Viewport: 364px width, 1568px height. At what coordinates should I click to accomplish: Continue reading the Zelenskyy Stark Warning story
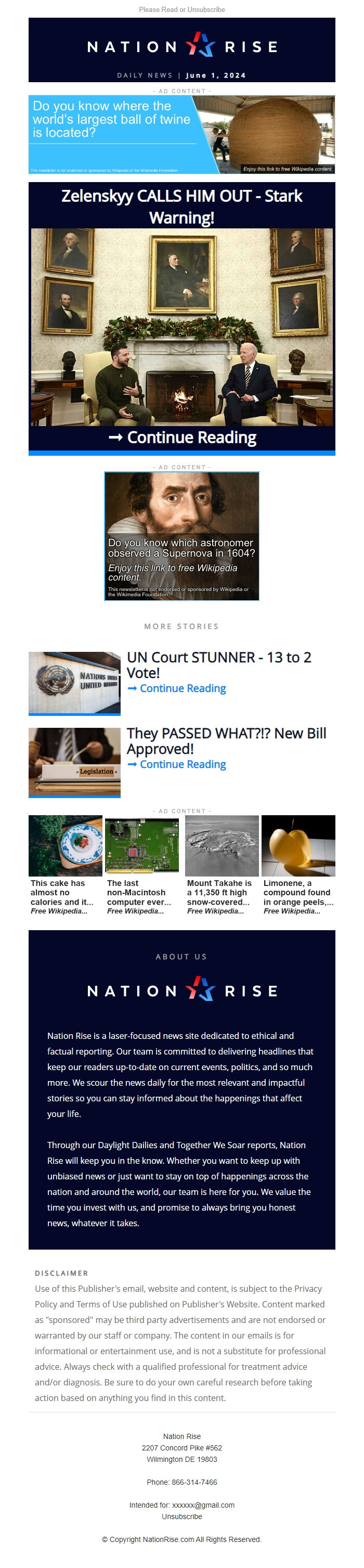181,438
